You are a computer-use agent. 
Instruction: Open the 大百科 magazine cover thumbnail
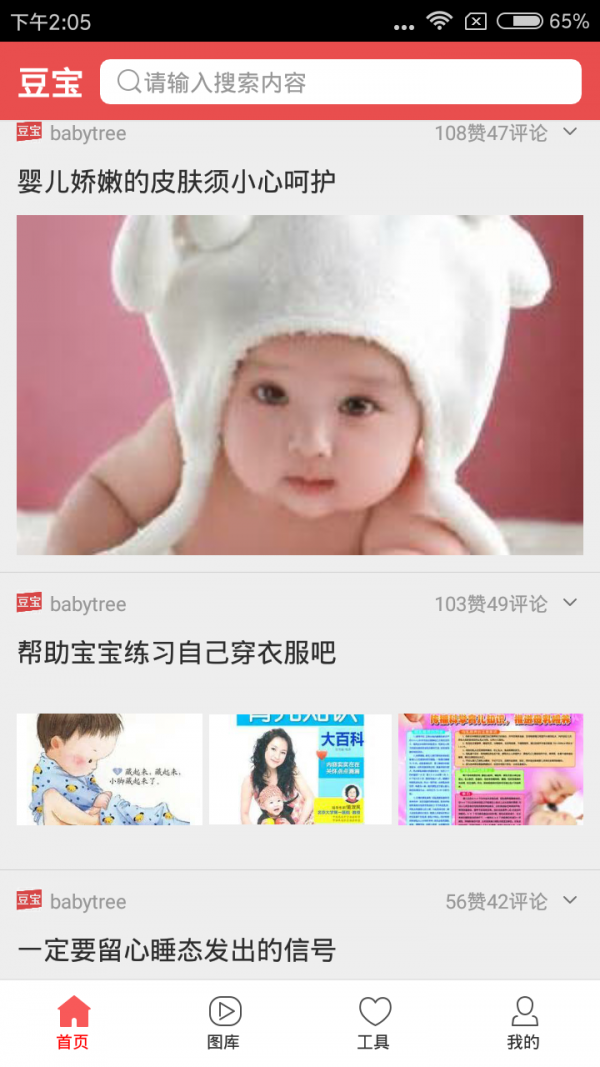(300, 769)
